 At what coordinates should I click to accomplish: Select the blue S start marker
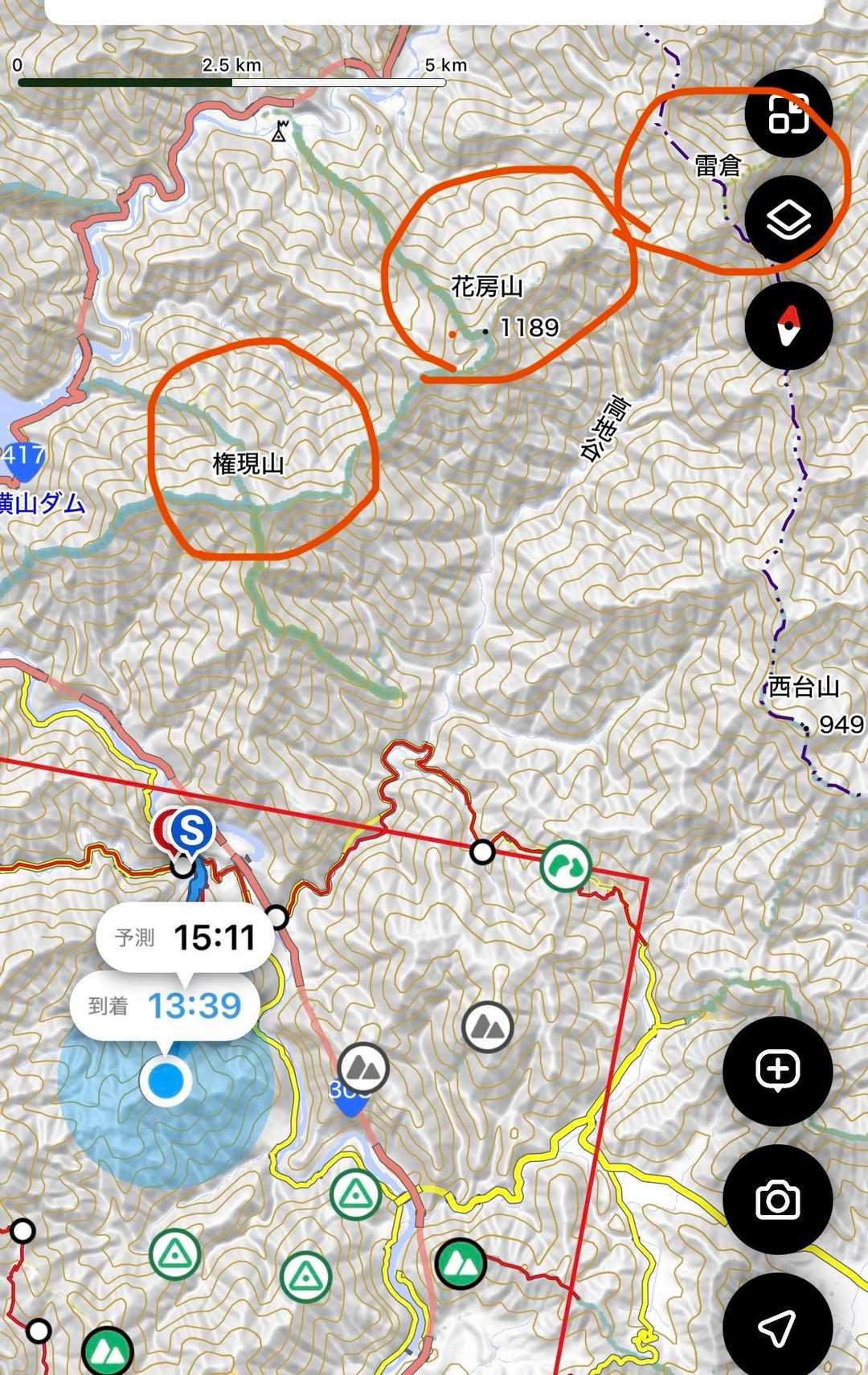191,830
